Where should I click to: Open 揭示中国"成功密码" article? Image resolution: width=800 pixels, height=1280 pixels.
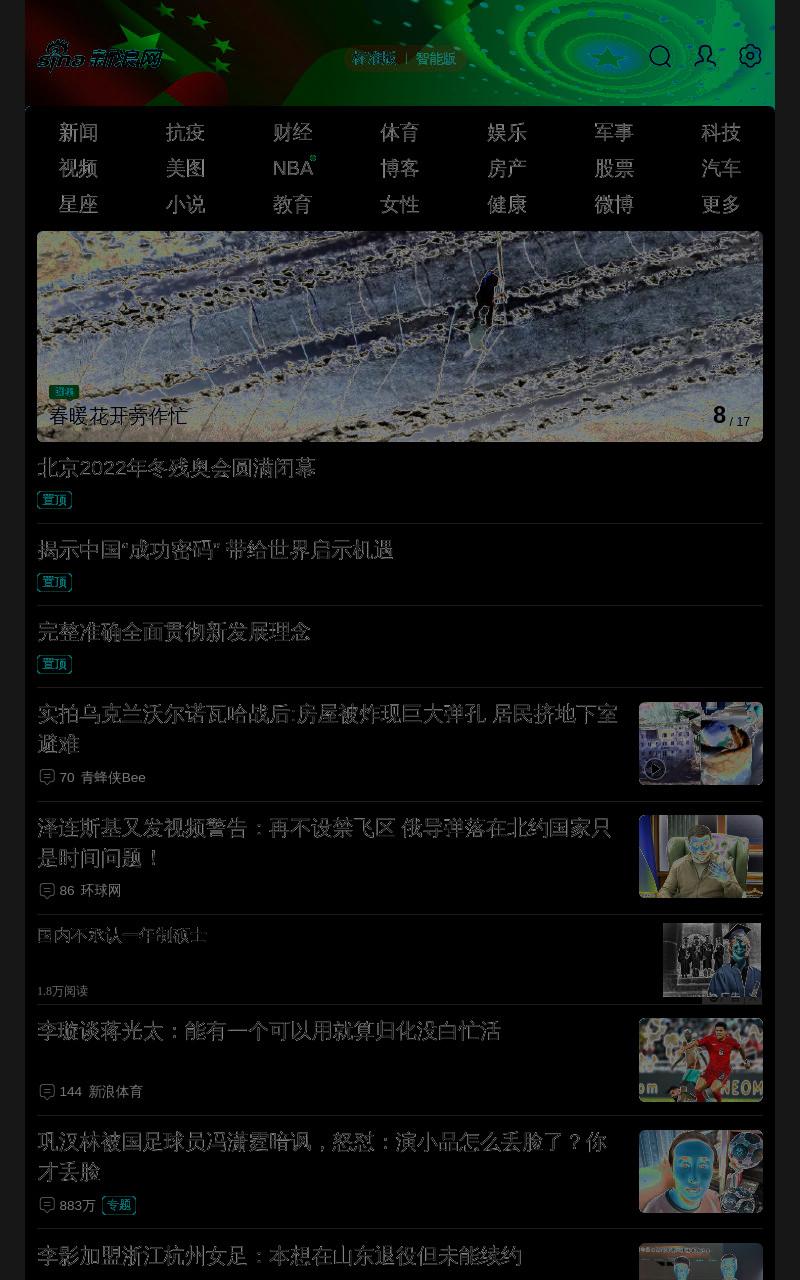(x=216, y=550)
